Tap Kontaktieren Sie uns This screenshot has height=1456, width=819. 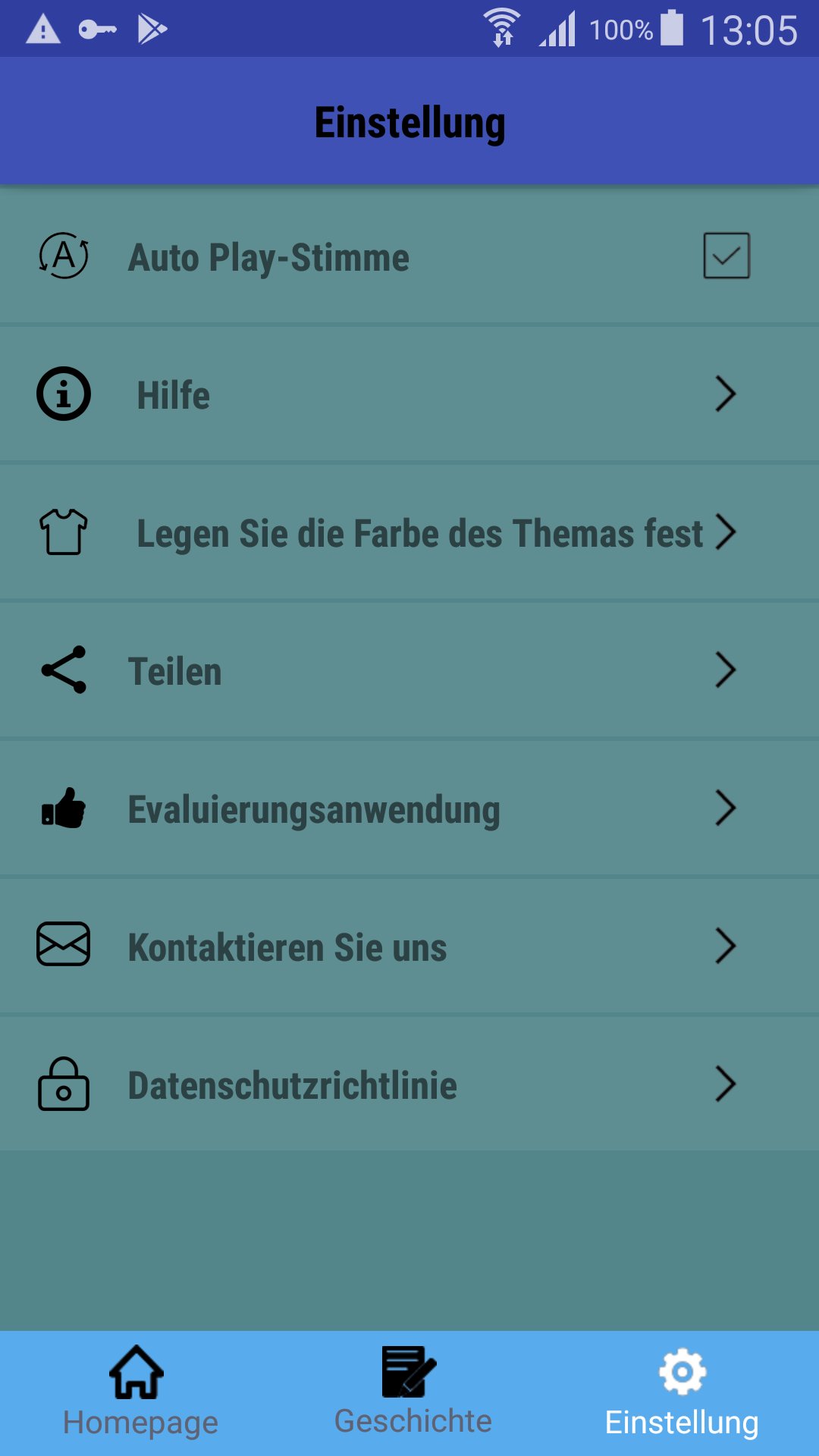click(409, 946)
